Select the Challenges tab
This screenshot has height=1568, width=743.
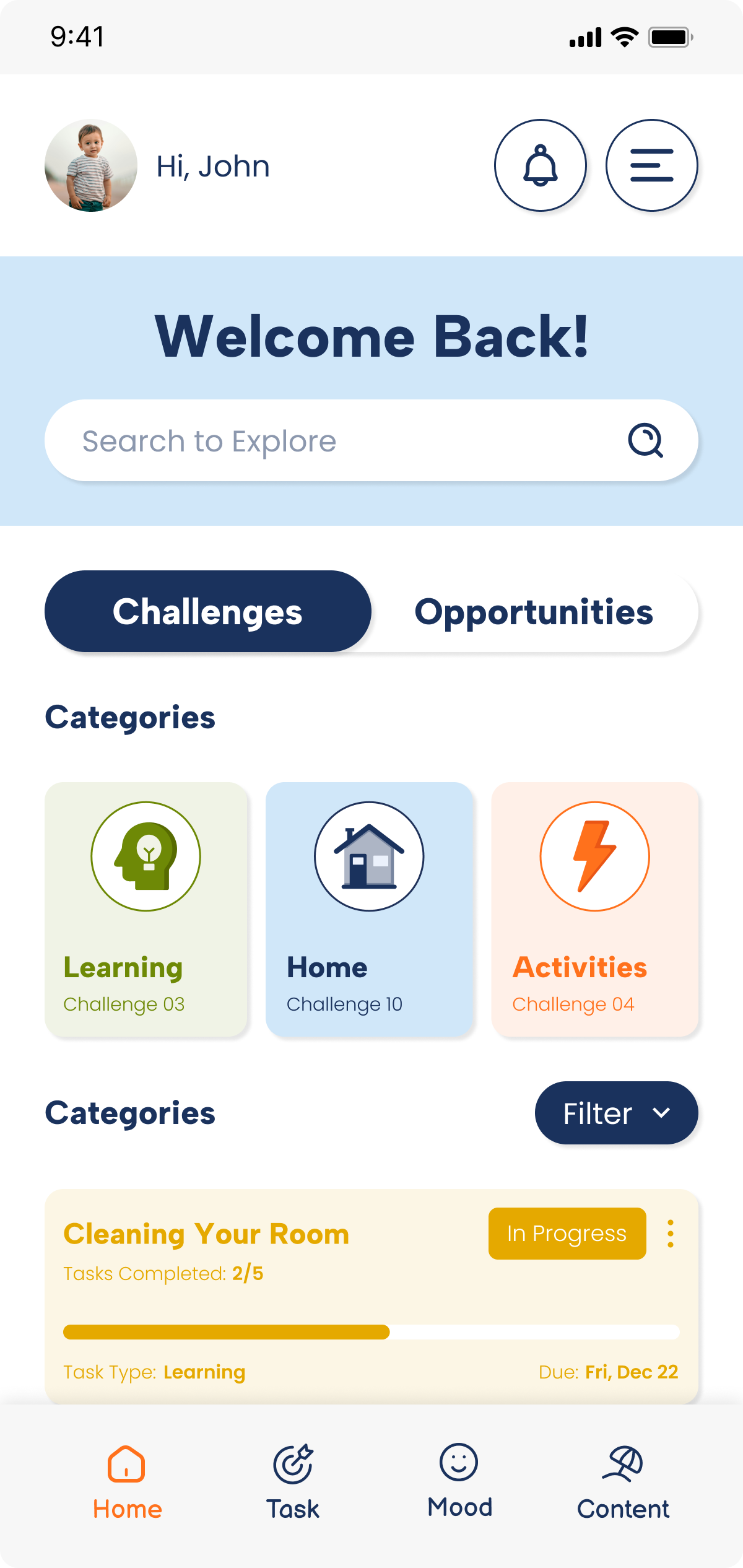[x=207, y=611]
